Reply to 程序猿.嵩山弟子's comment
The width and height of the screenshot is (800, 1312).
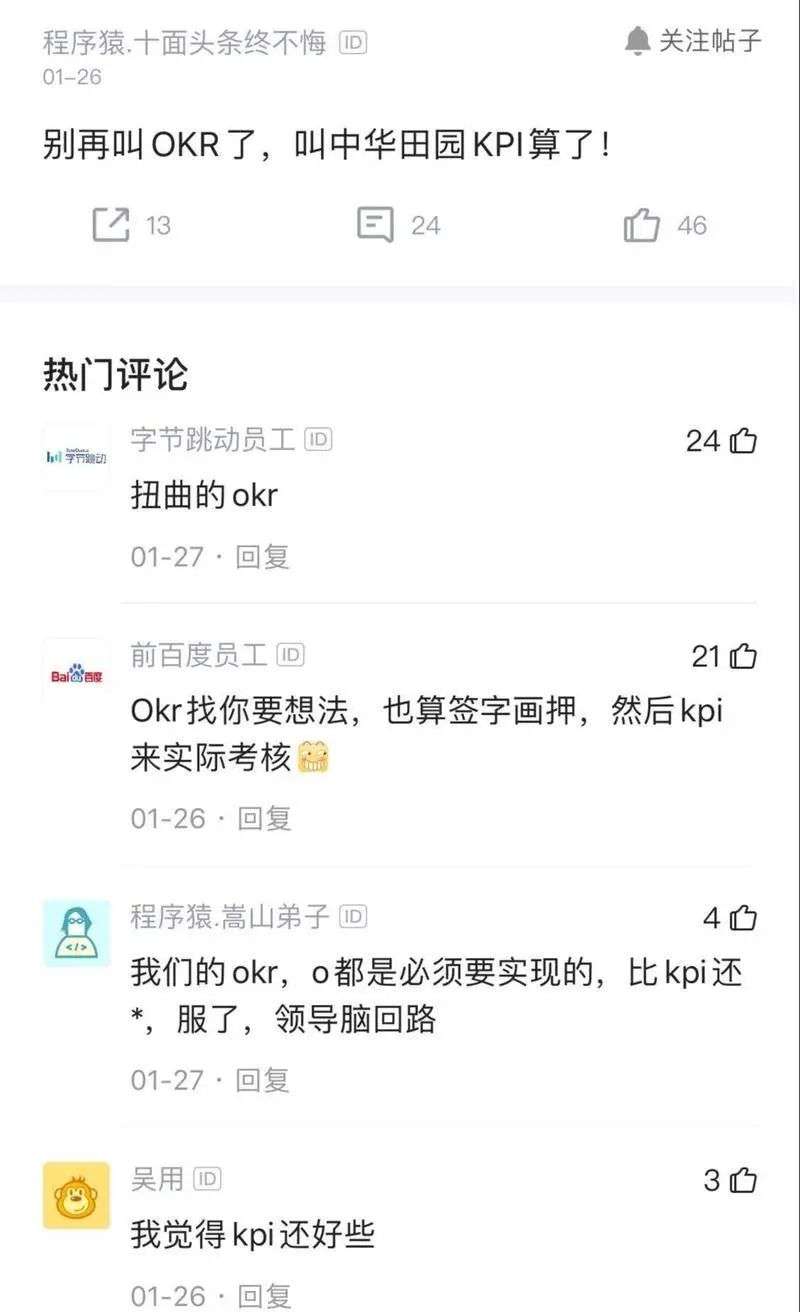pyautogui.click(x=262, y=1081)
